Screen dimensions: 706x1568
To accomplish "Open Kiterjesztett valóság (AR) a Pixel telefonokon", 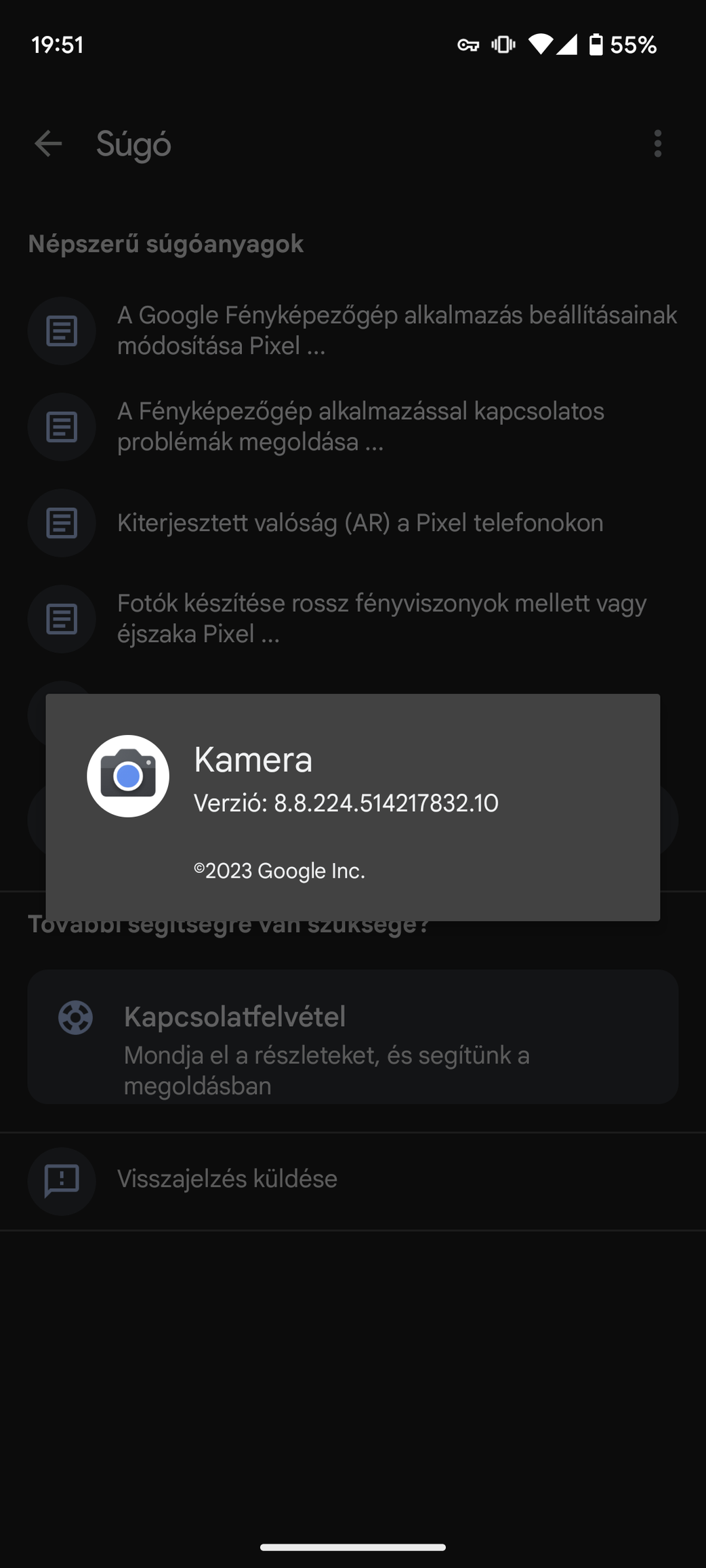I will [x=353, y=523].
